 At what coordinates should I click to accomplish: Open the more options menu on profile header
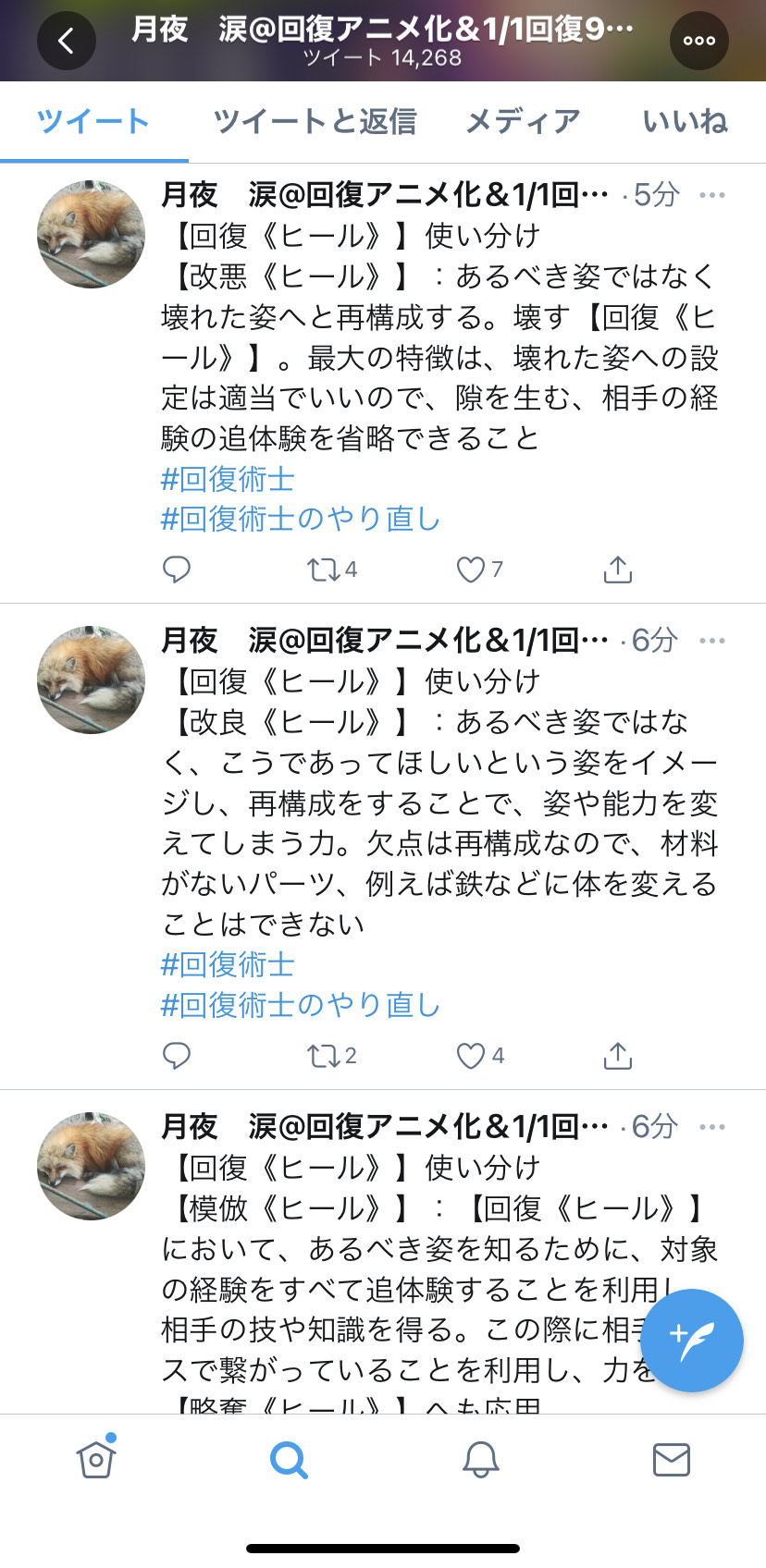tap(698, 41)
